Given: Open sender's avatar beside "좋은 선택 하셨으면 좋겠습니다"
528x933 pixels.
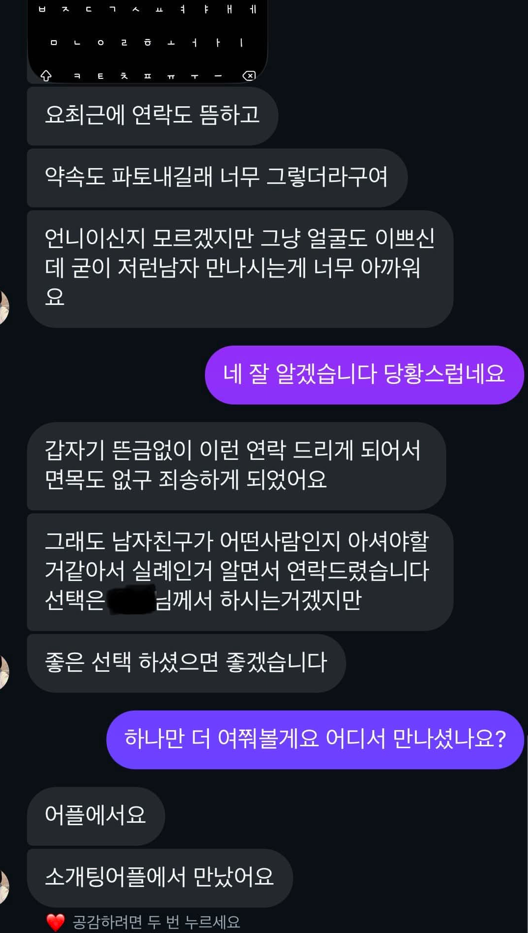Looking at the screenshot, I should 4,671.
